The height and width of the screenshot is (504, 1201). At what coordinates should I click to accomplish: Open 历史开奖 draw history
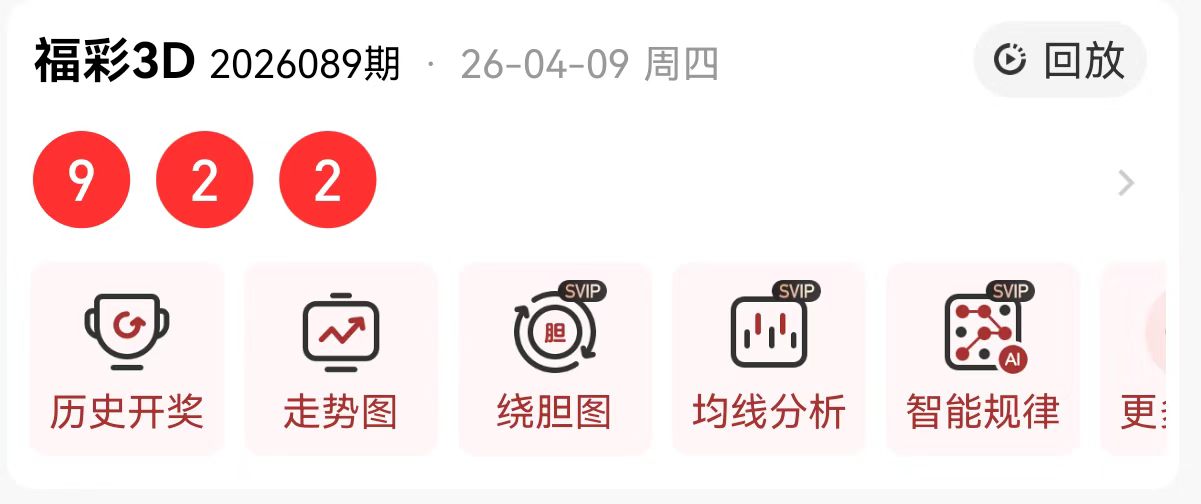point(127,359)
